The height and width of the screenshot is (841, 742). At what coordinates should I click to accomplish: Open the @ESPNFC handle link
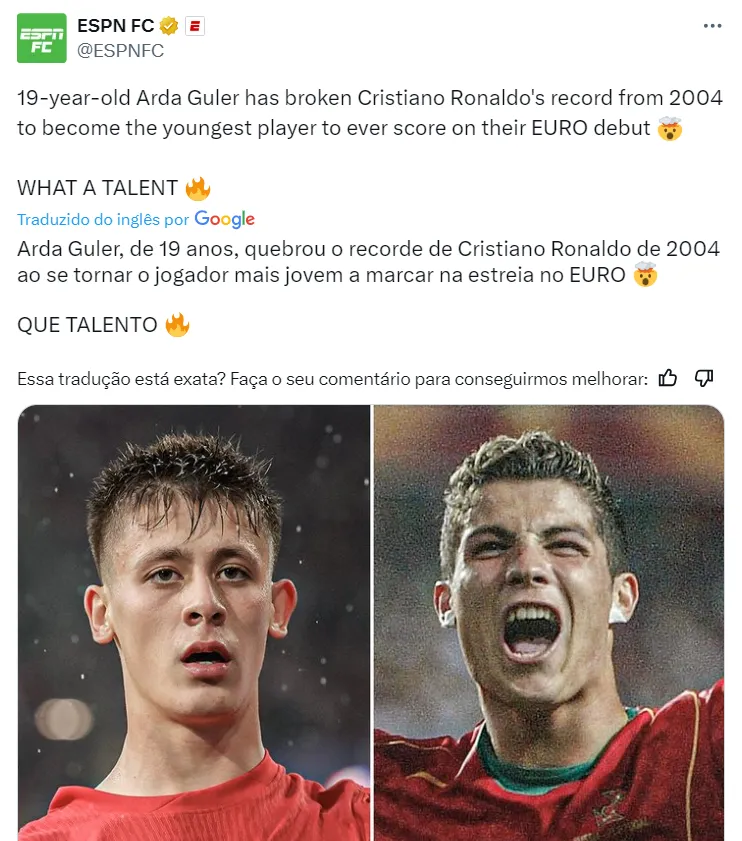(120, 50)
